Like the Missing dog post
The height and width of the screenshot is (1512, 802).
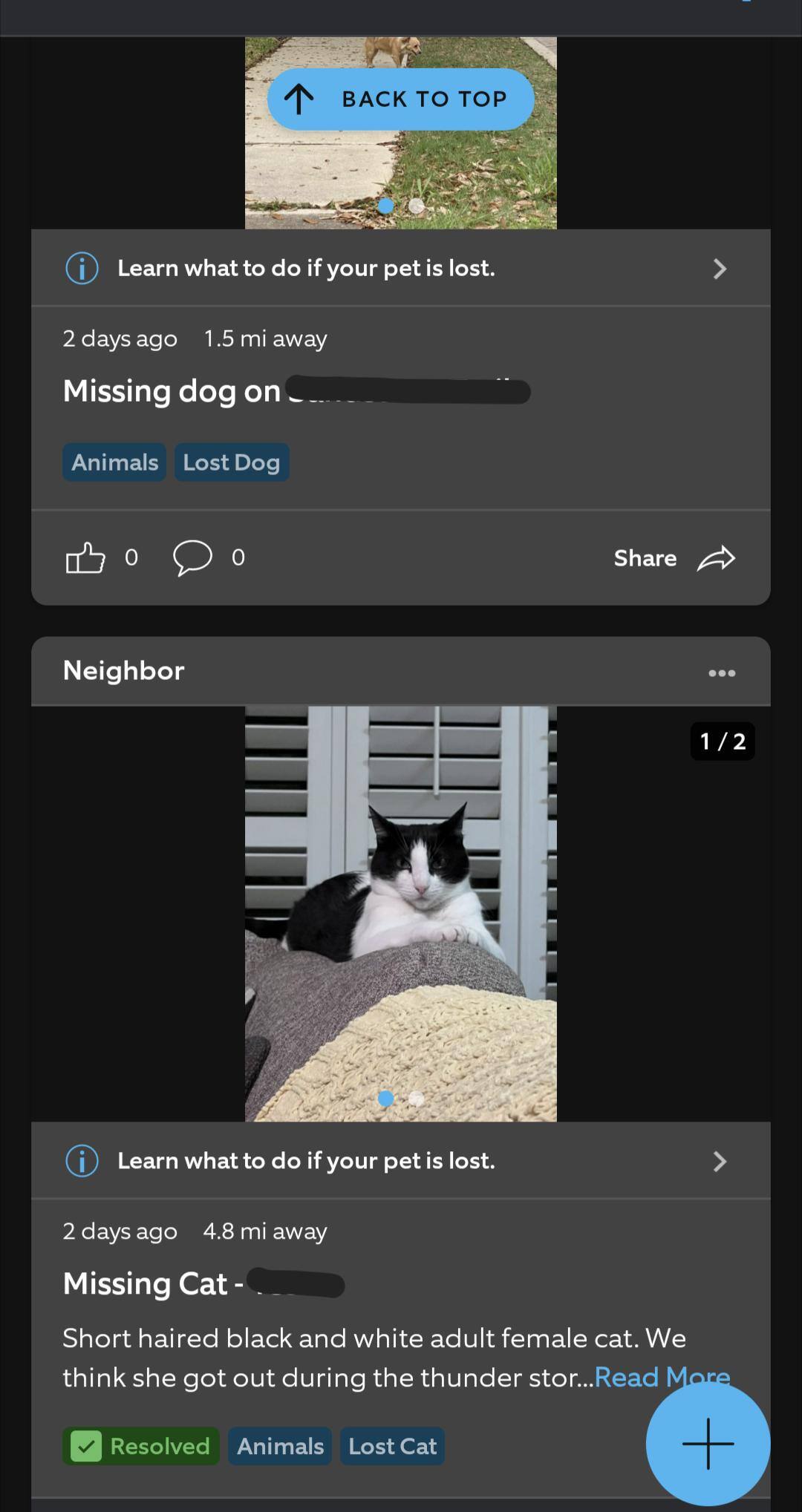click(x=85, y=557)
